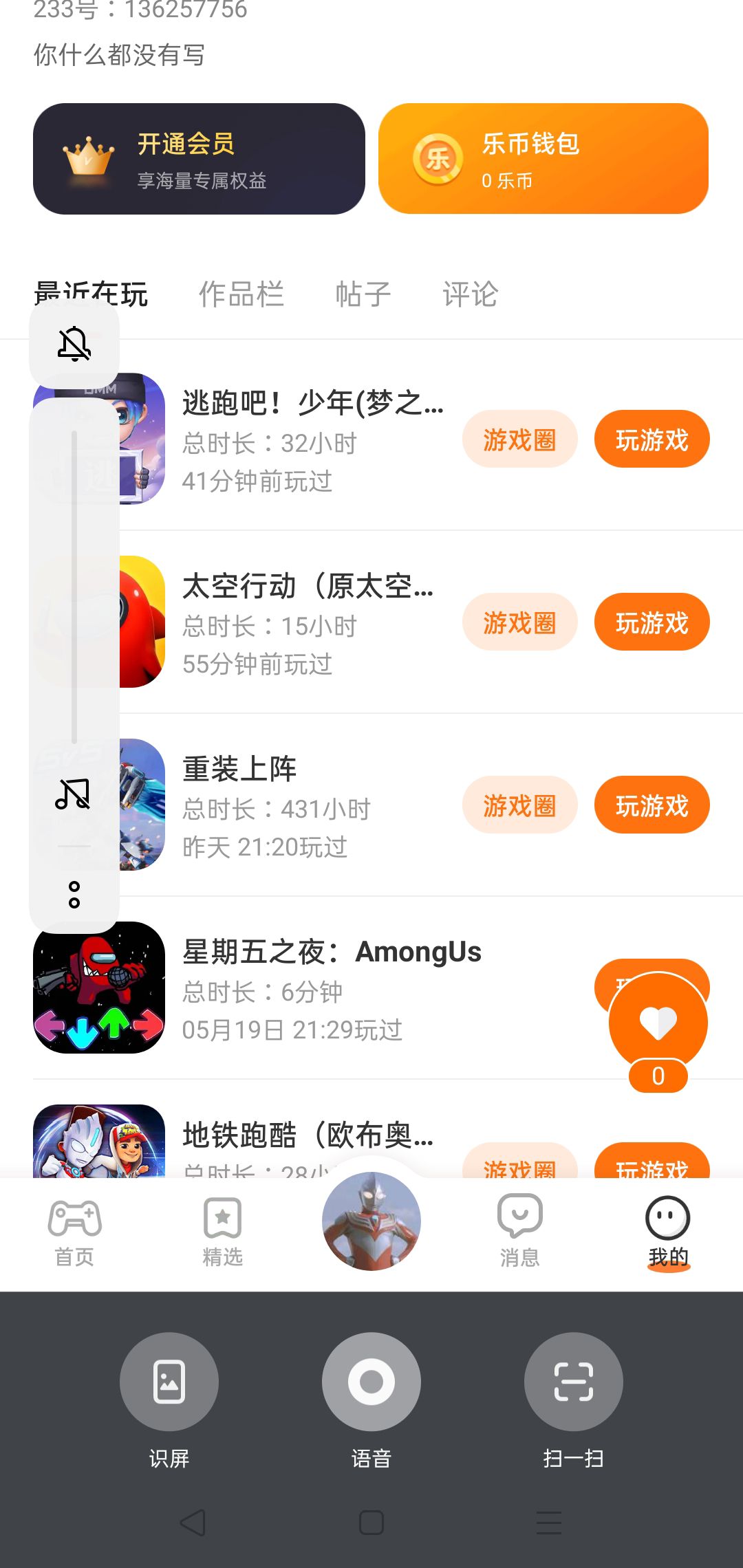Viewport: 743px width, 1568px height.
Task: Open the 消息 messages tab
Action: [519, 1232]
